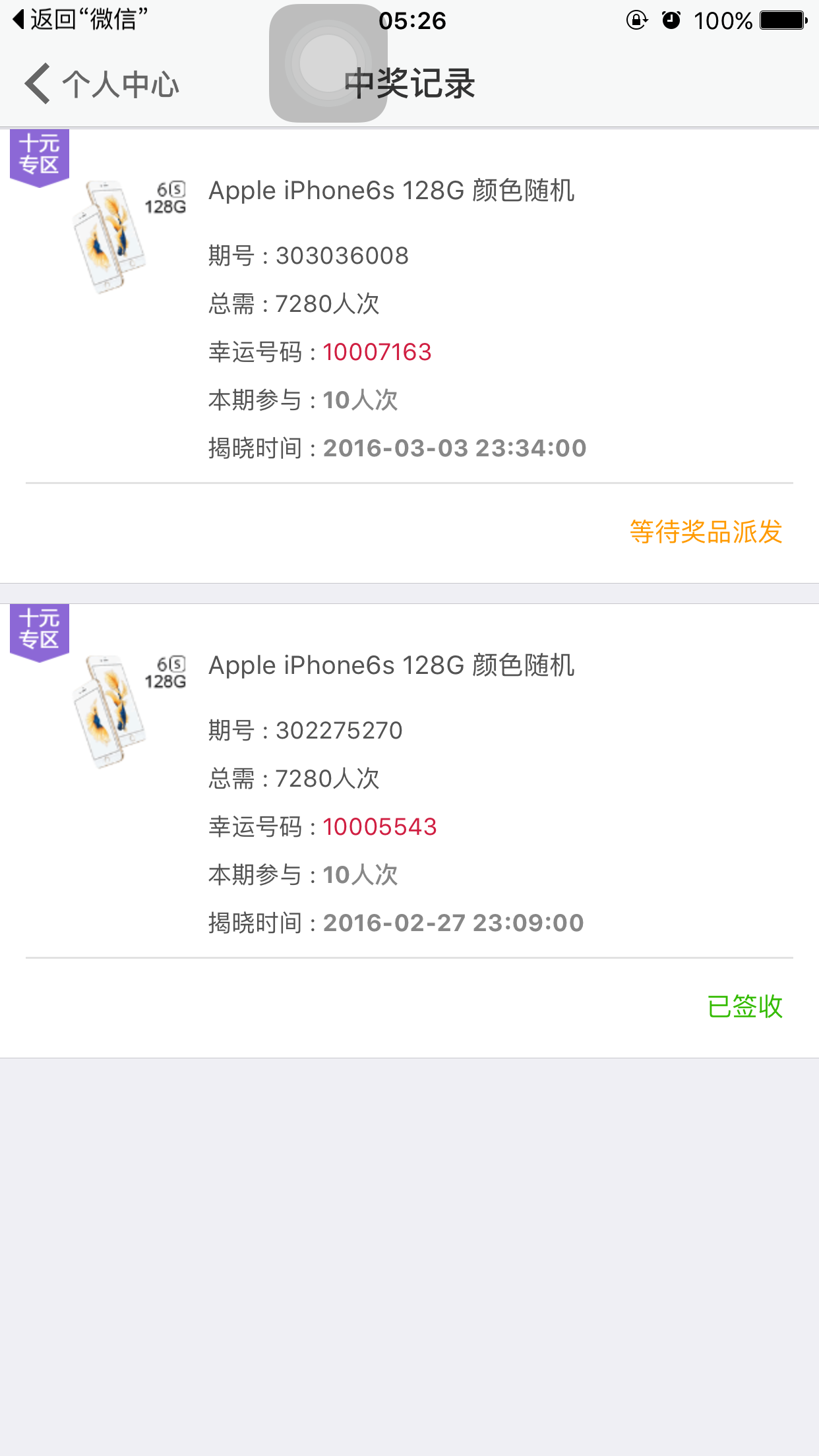Go back to 个人中心

pos(102,84)
